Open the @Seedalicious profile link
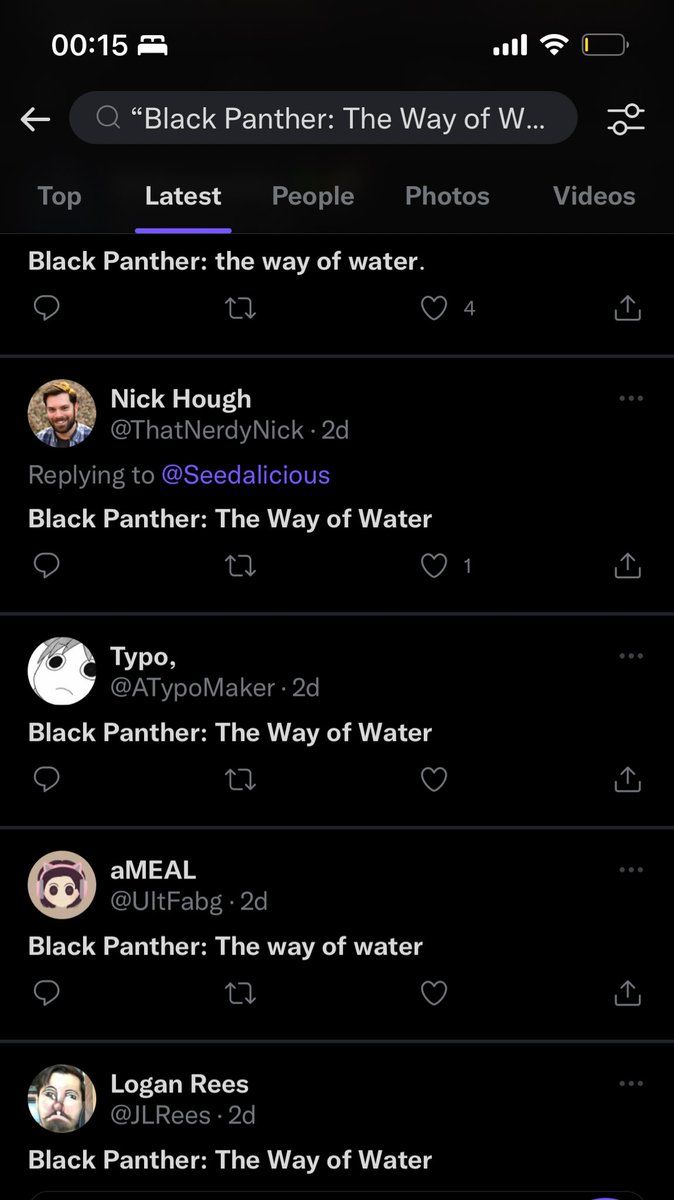 (x=245, y=474)
